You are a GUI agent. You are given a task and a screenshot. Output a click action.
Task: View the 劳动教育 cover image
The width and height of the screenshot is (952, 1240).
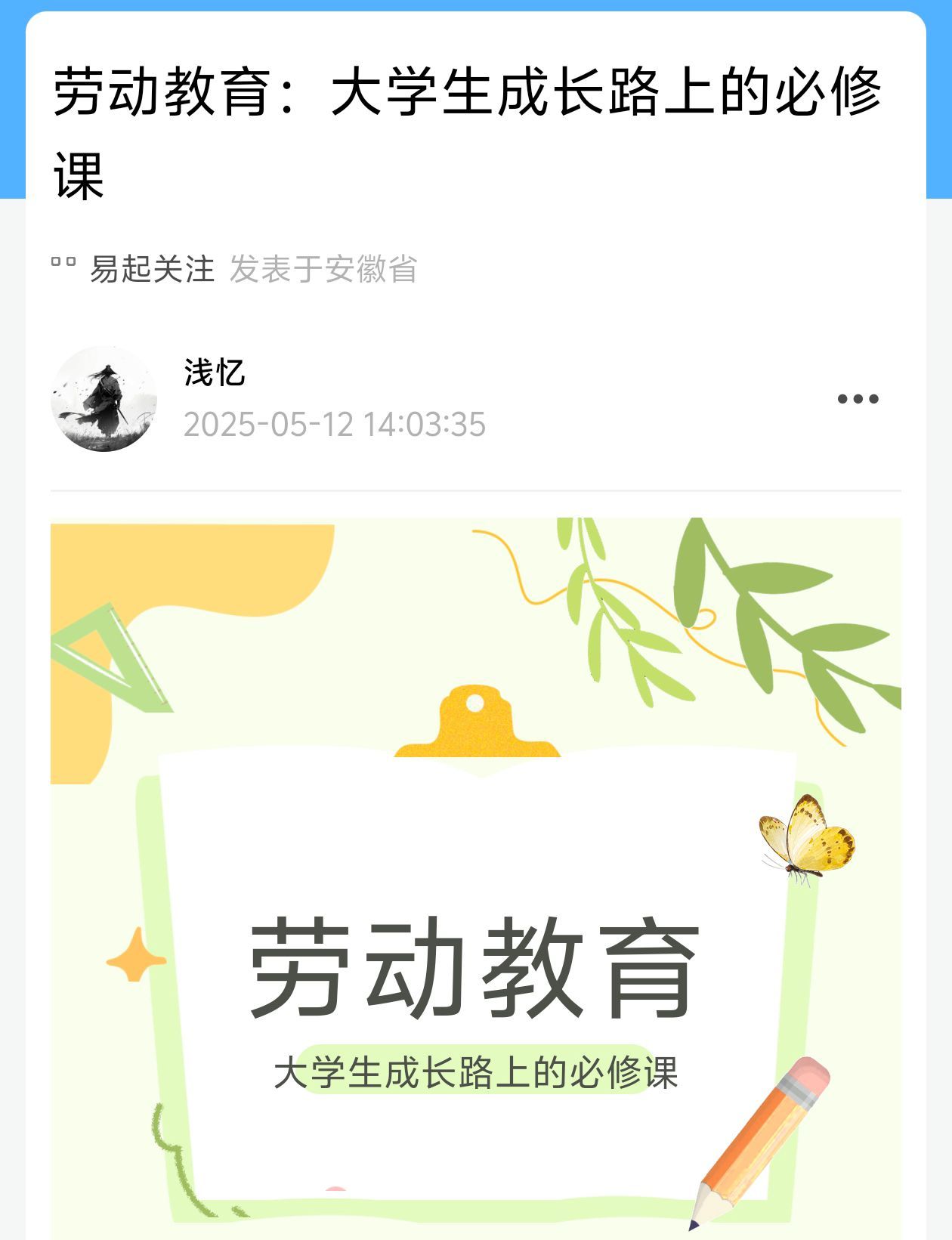(x=476, y=877)
